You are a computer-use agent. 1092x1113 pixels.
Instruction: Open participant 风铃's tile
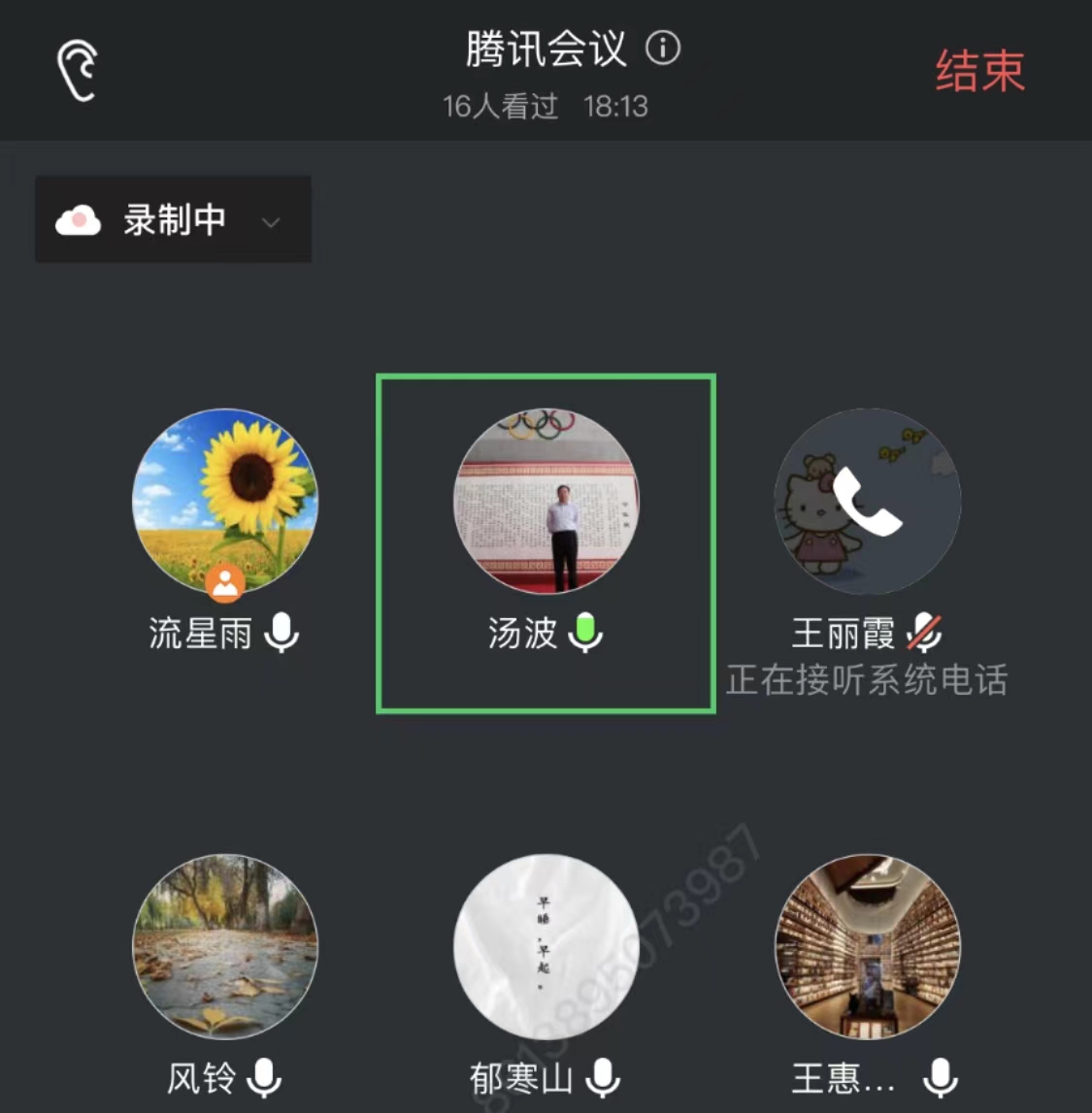[225, 947]
